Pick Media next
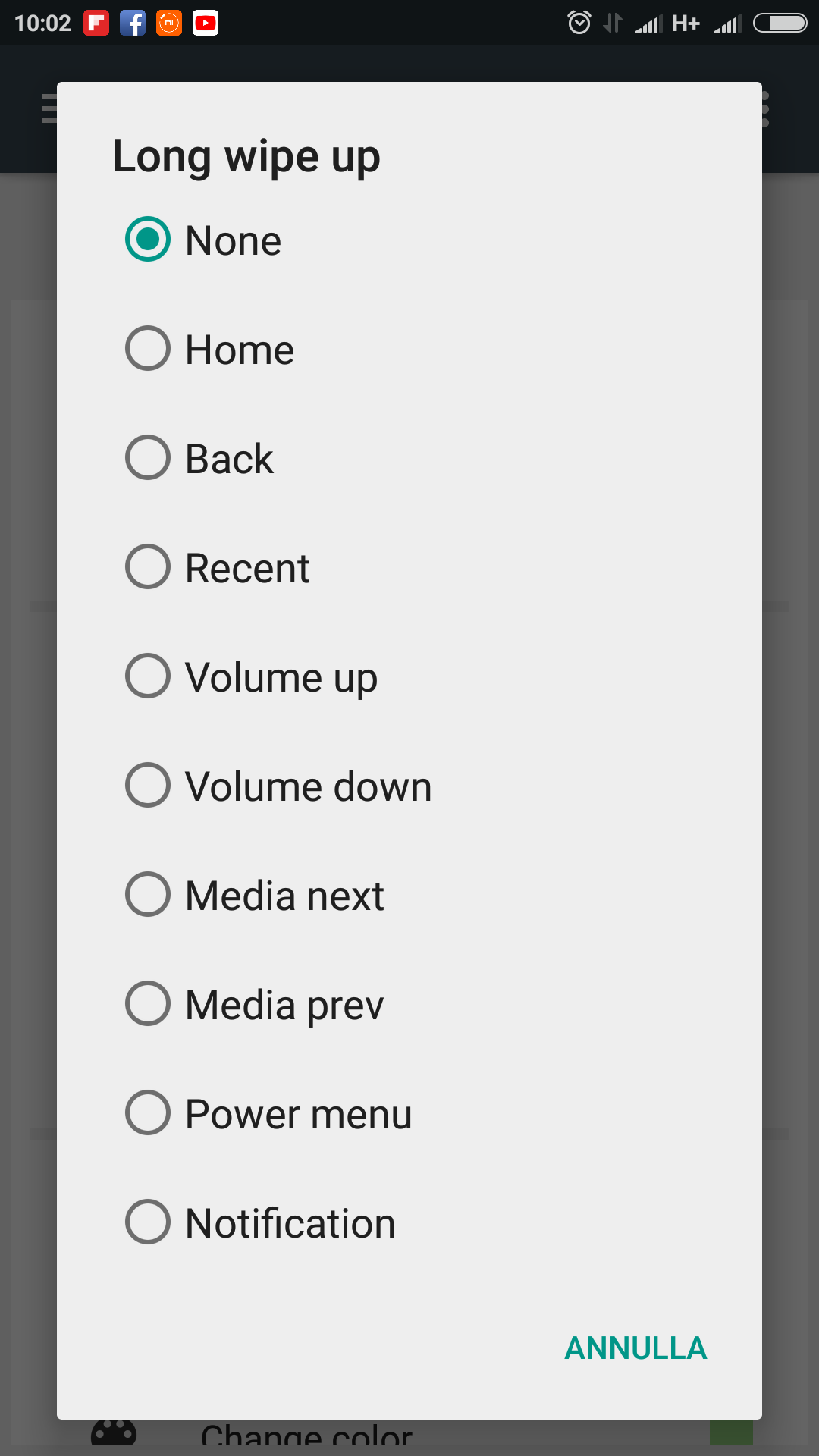This screenshot has width=819, height=1456. coord(409,895)
